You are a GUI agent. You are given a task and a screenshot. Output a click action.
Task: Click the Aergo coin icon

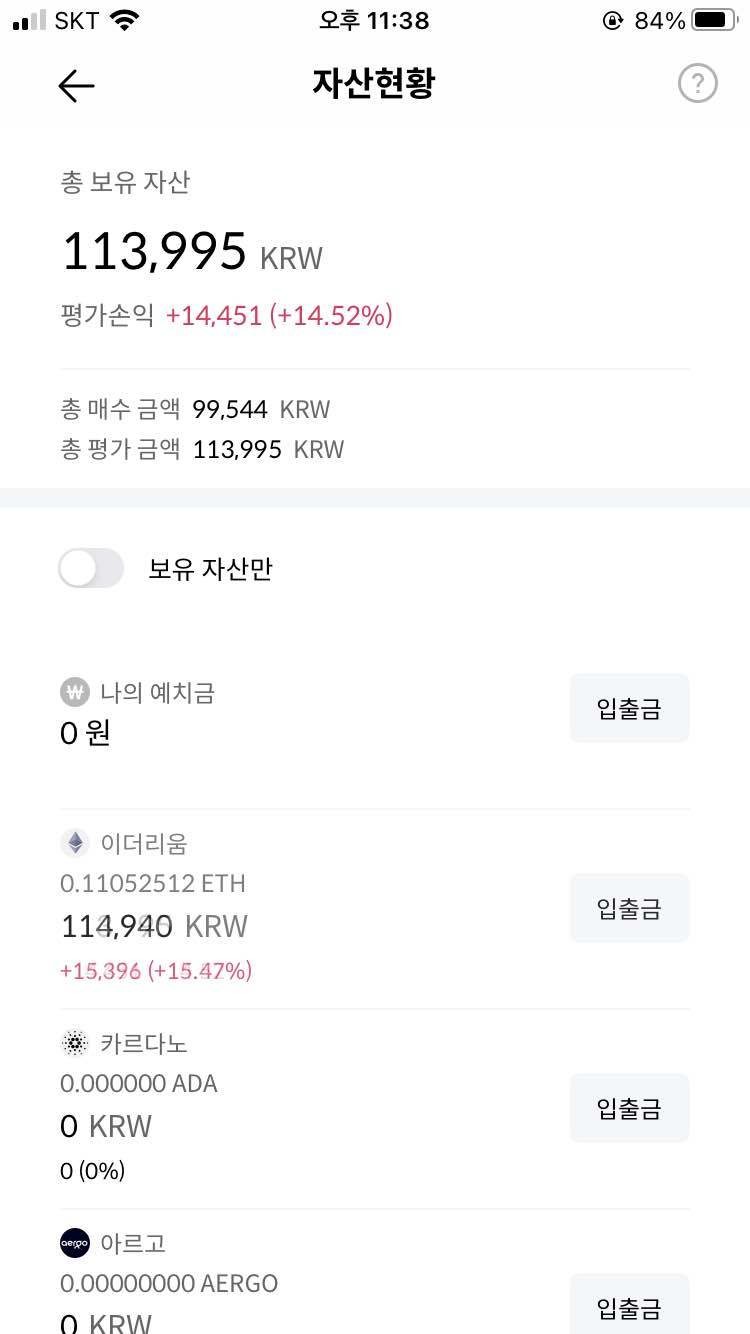tap(75, 1243)
